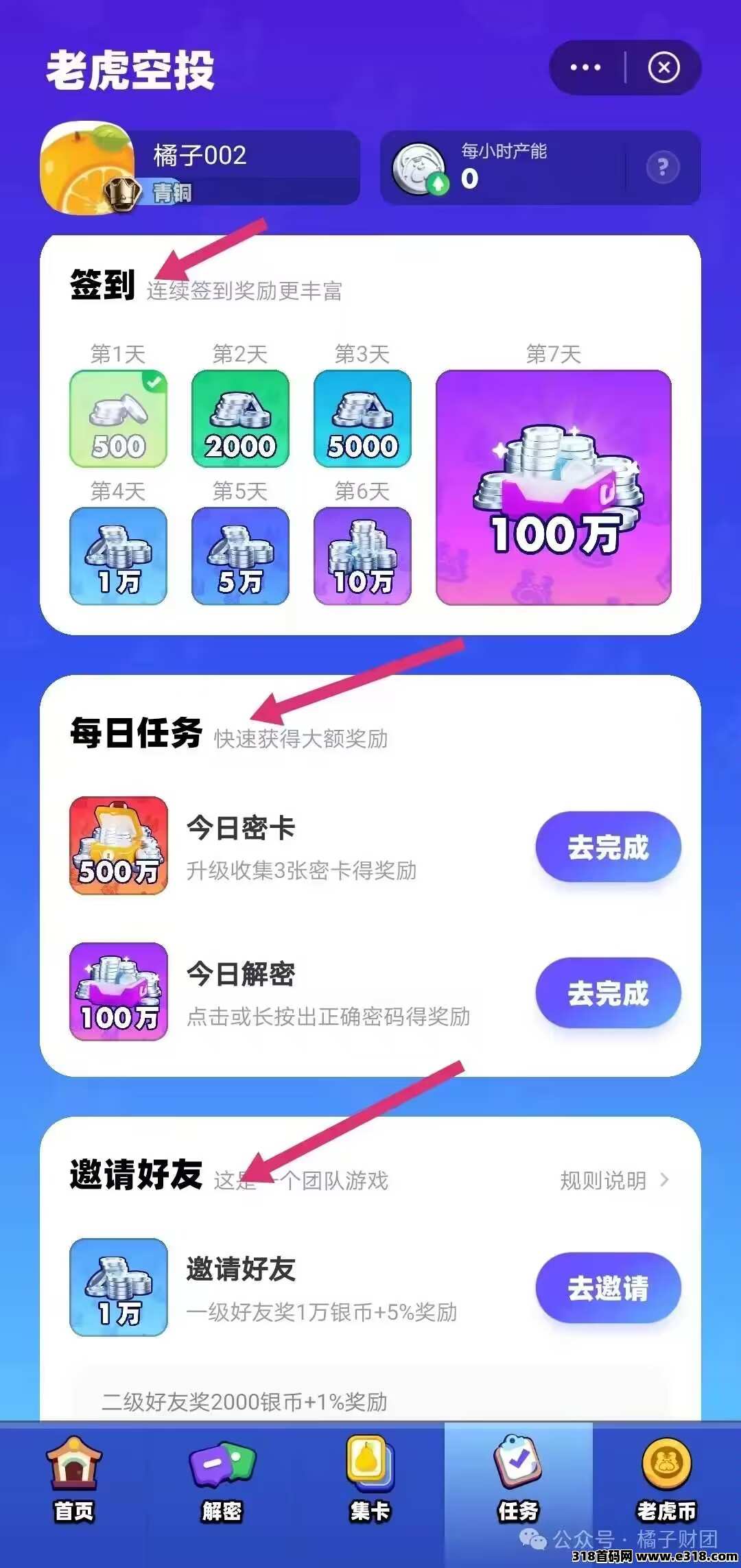Tap the day 7 reward 100万 tile
741x1568 pixels.
[x=554, y=488]
